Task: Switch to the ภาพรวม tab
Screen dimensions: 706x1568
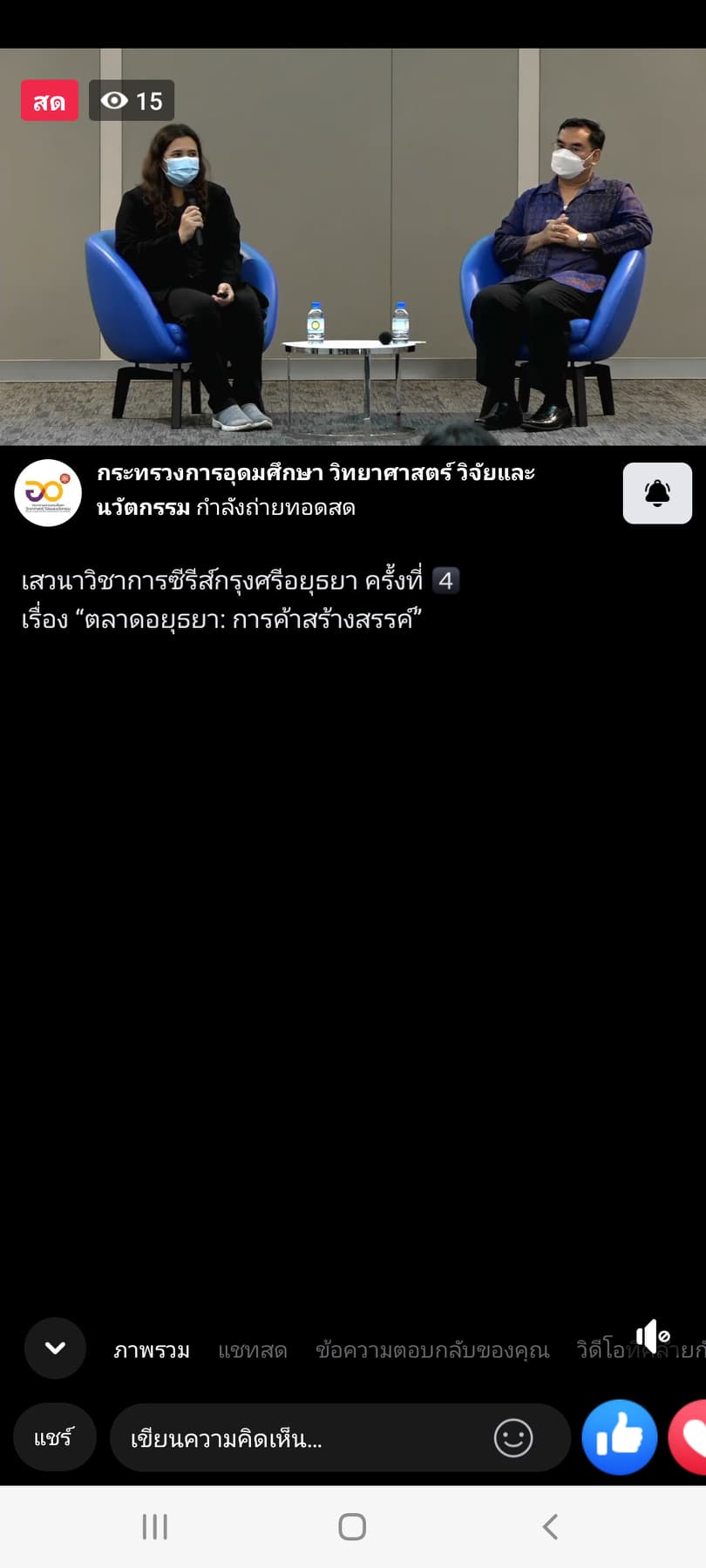Action: 152,1350
